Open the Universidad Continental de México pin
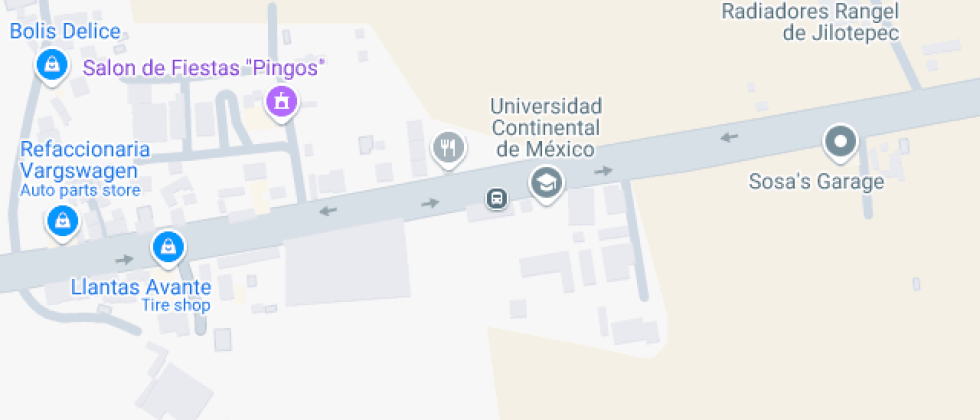Image resolution: width=980 pixels, height=420 pixels. [x=545, y=182]
